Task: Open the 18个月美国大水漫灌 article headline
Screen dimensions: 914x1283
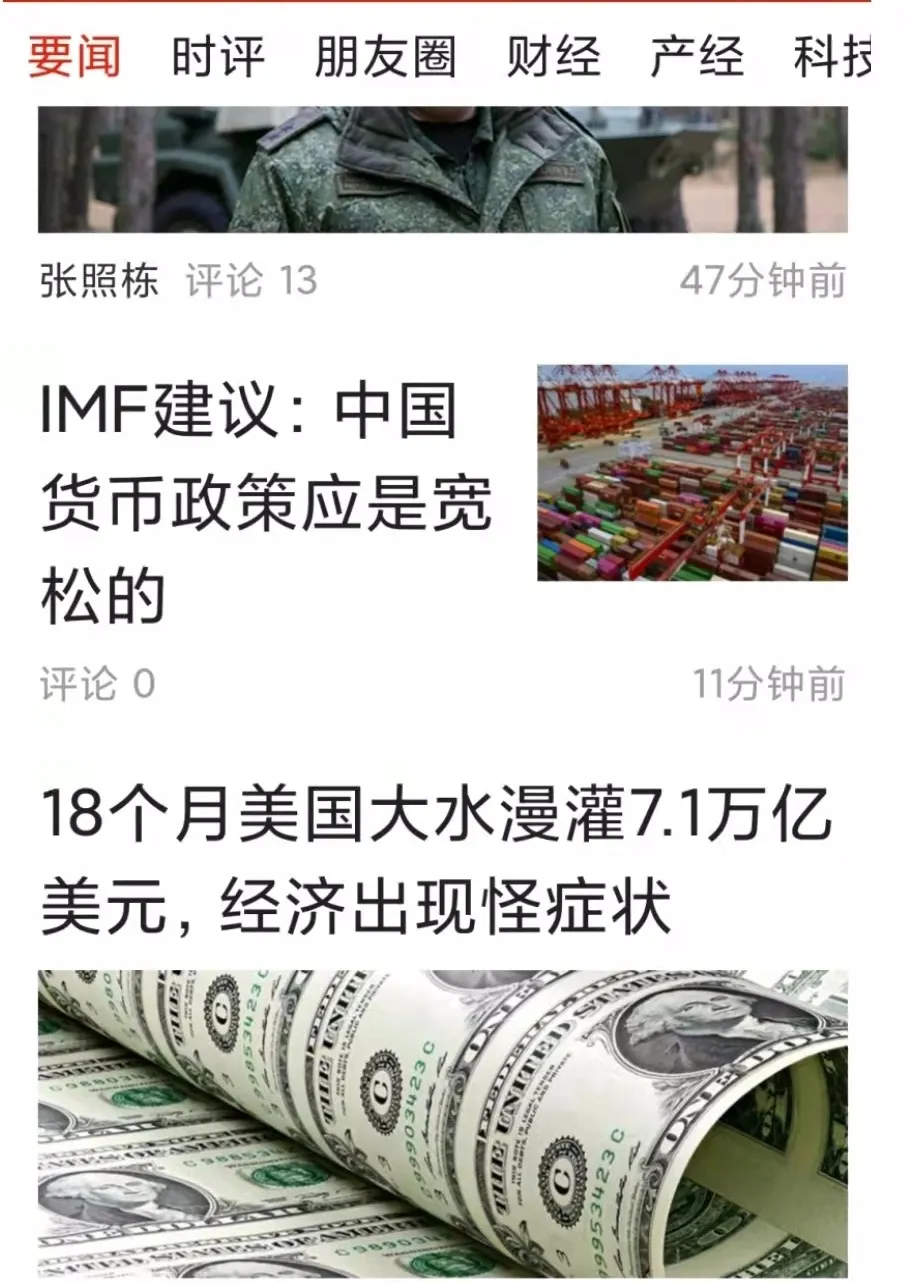Action: tap(436, 859)
